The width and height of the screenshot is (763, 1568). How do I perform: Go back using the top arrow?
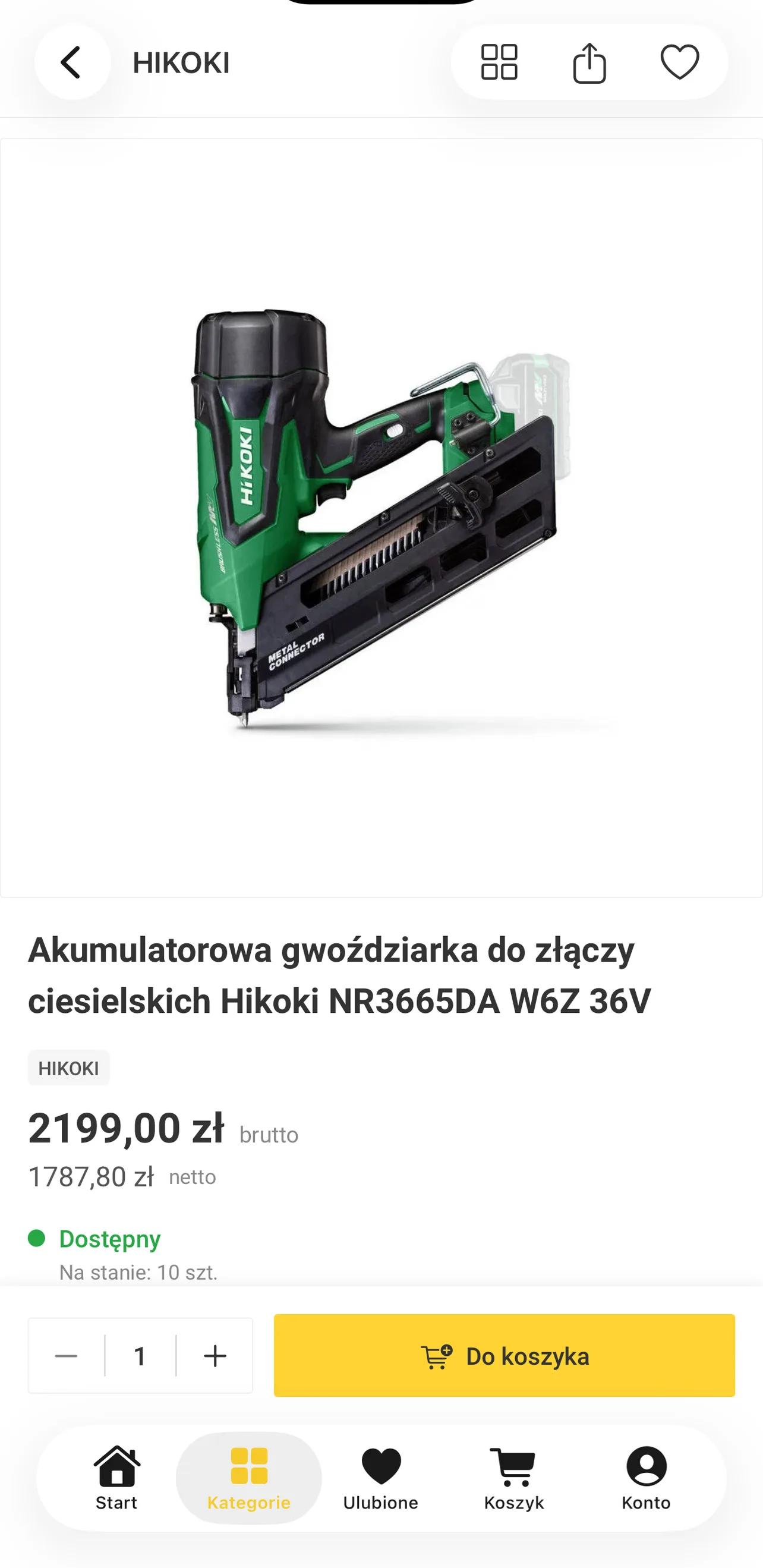tap(72, 62)
